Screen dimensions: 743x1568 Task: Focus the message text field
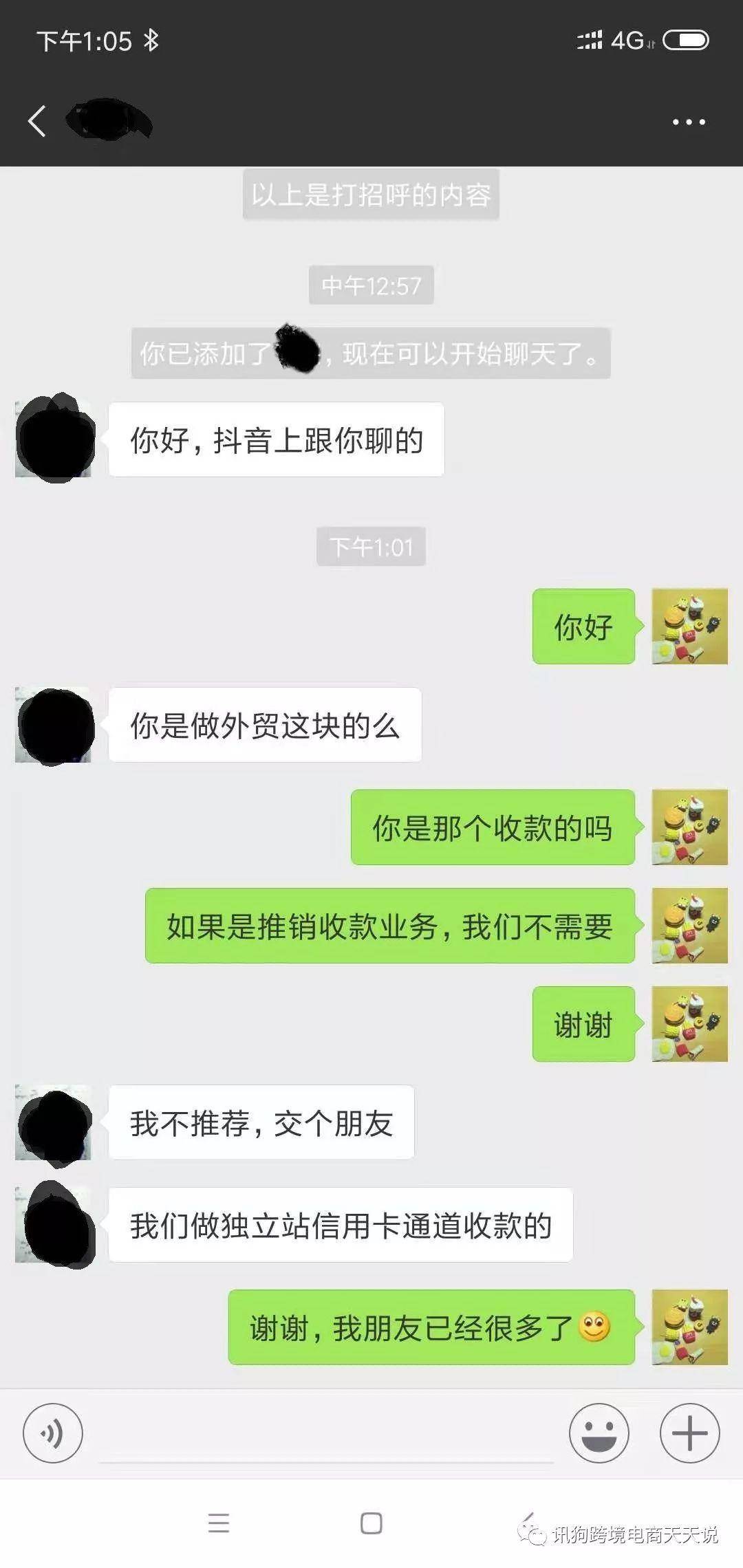(x=327, y=1435)
